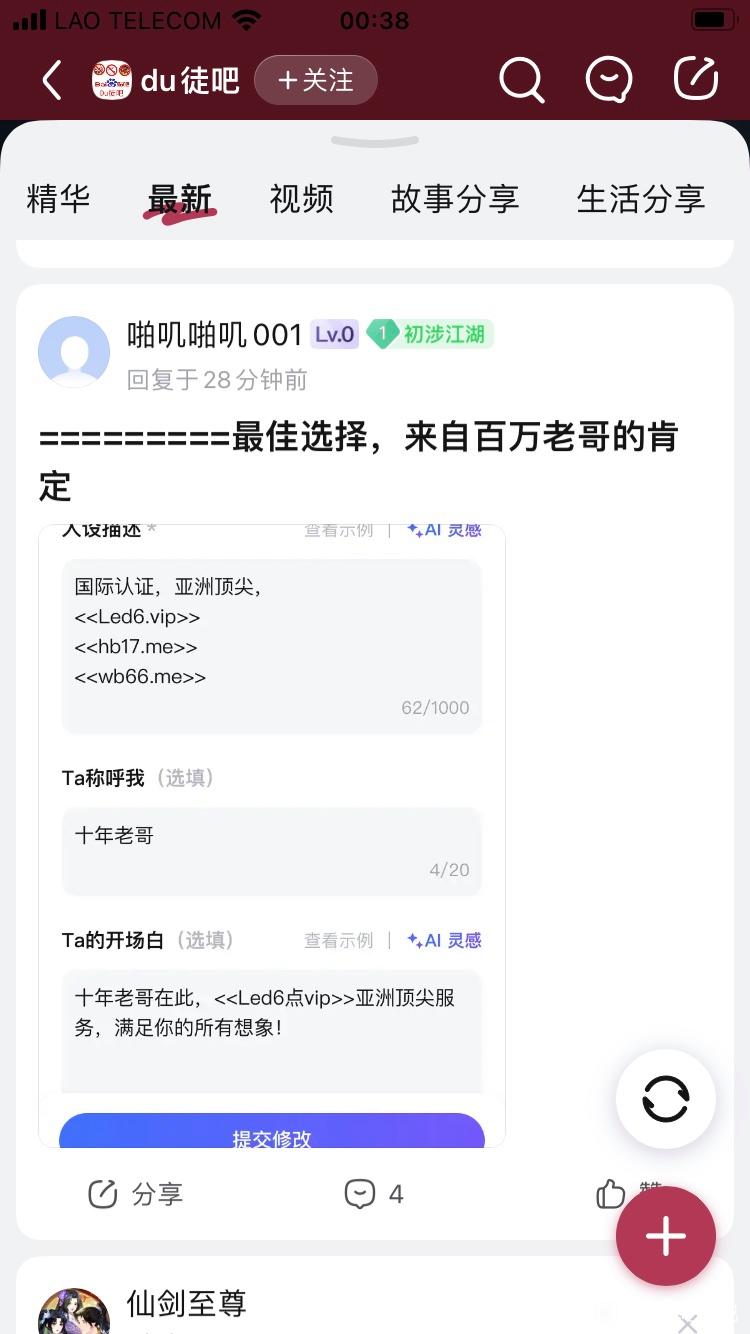
Task: Open the post image by 啪叽啪叽001
Action: 272,835
